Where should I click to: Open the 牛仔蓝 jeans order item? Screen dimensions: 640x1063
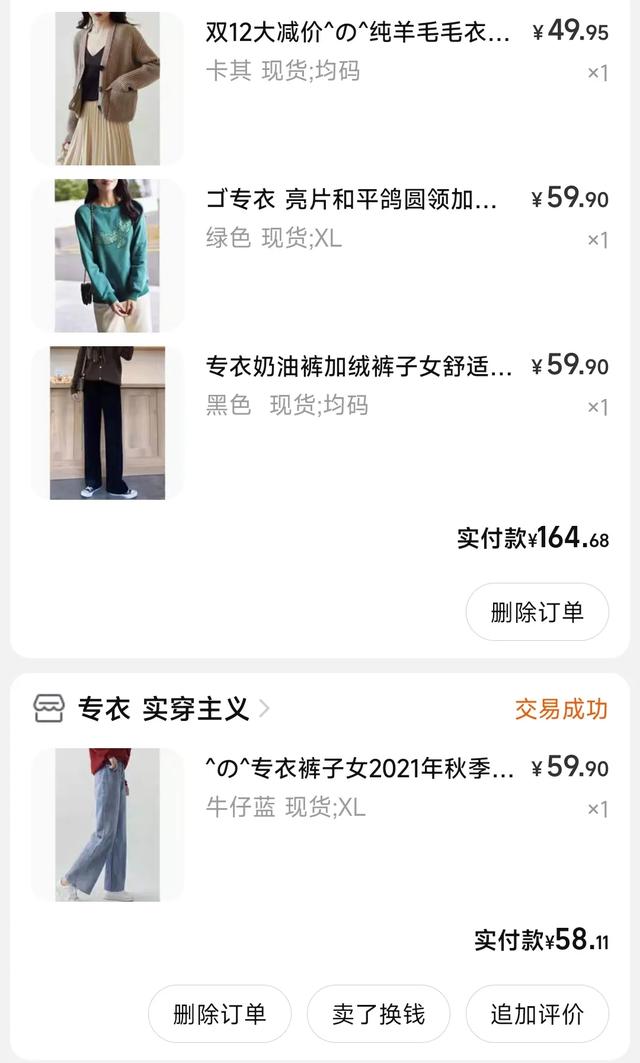tap(320, 825)
